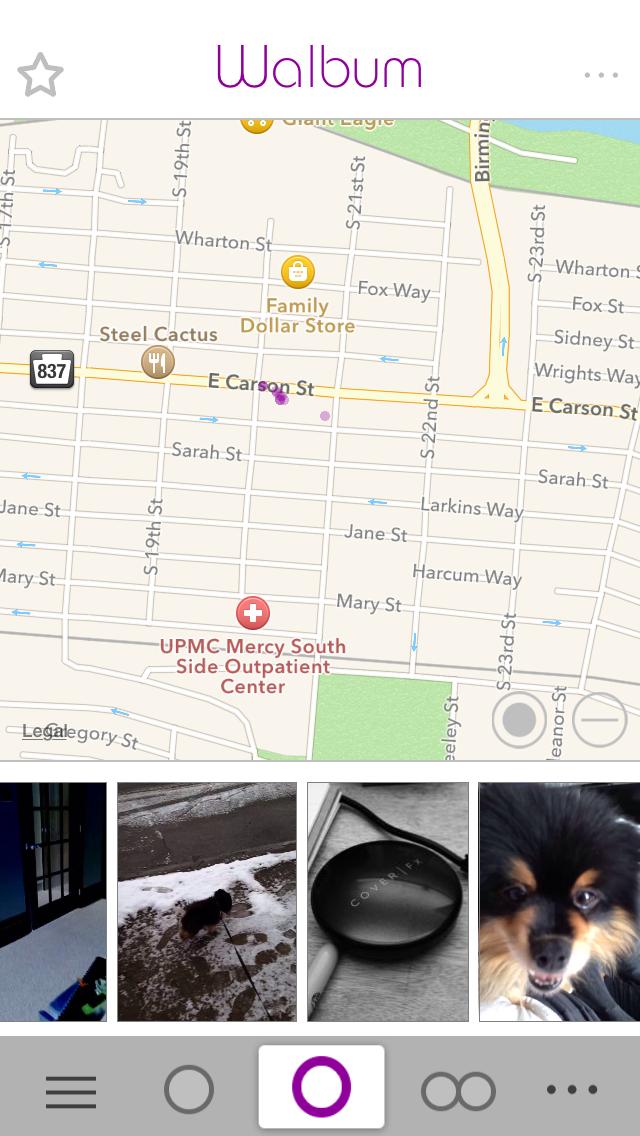Viewport: 640px width, 1136px height.
Task: Open the bottom bar more options dots
Action: click(572, 1090)
